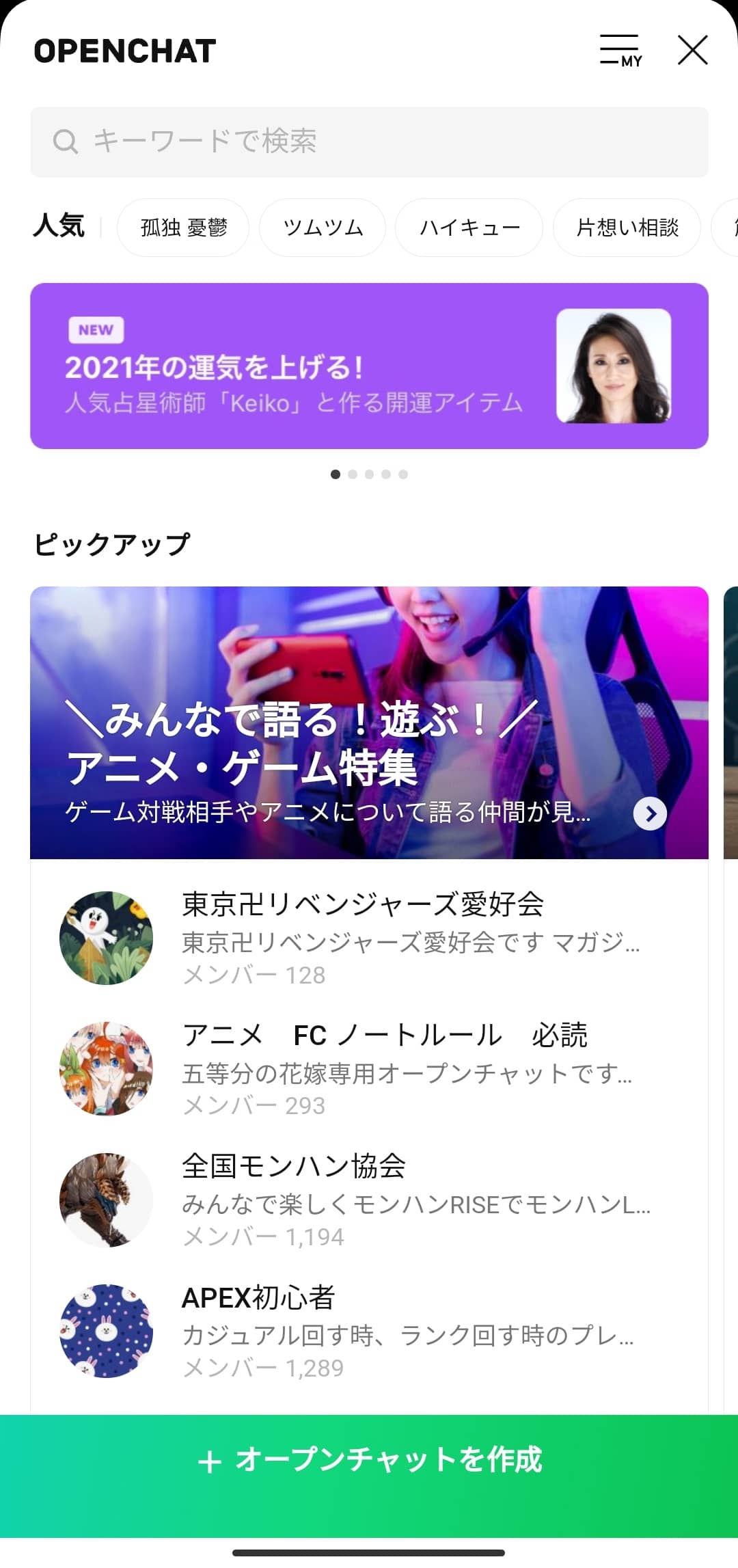
Task: Select the ツムツム keyword filter
Action: point(322,228)
